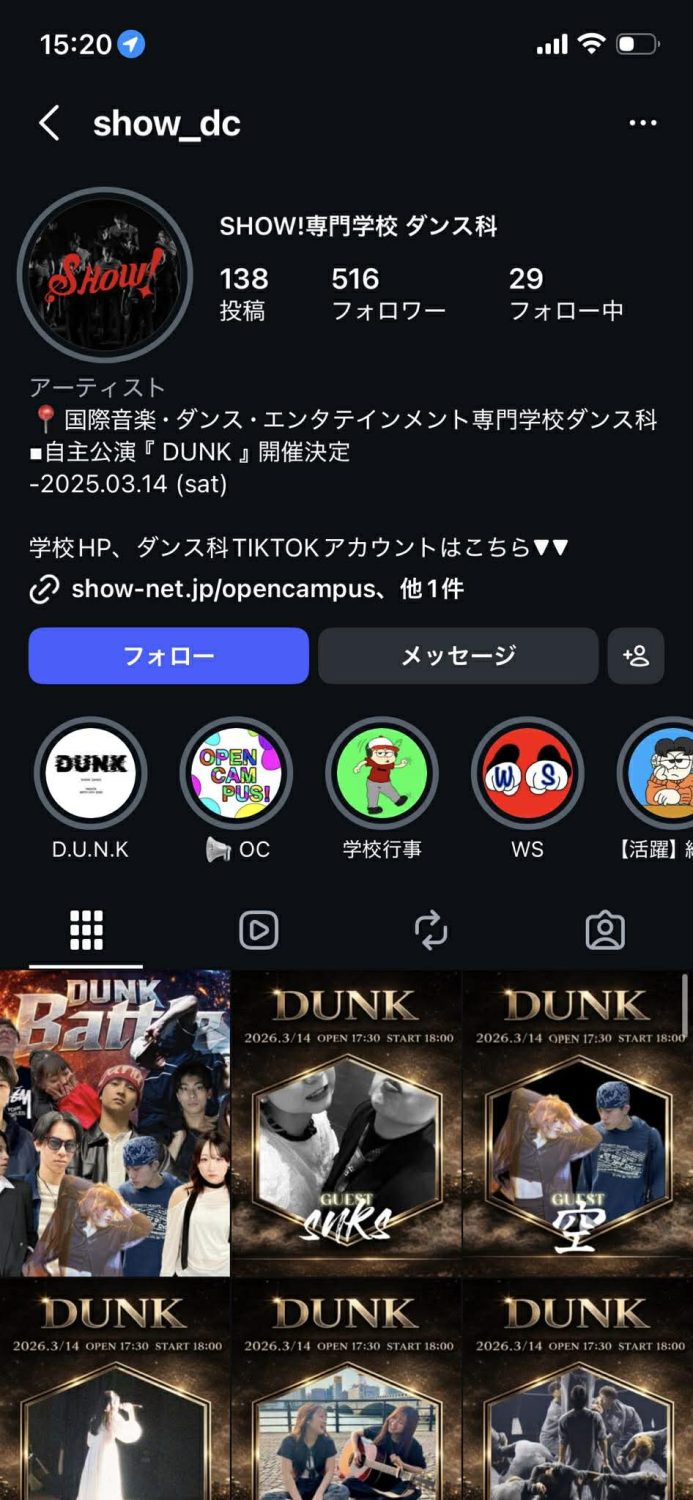Open the WS story highlight
Viewport: 693px width, 1500px height.
527,774
